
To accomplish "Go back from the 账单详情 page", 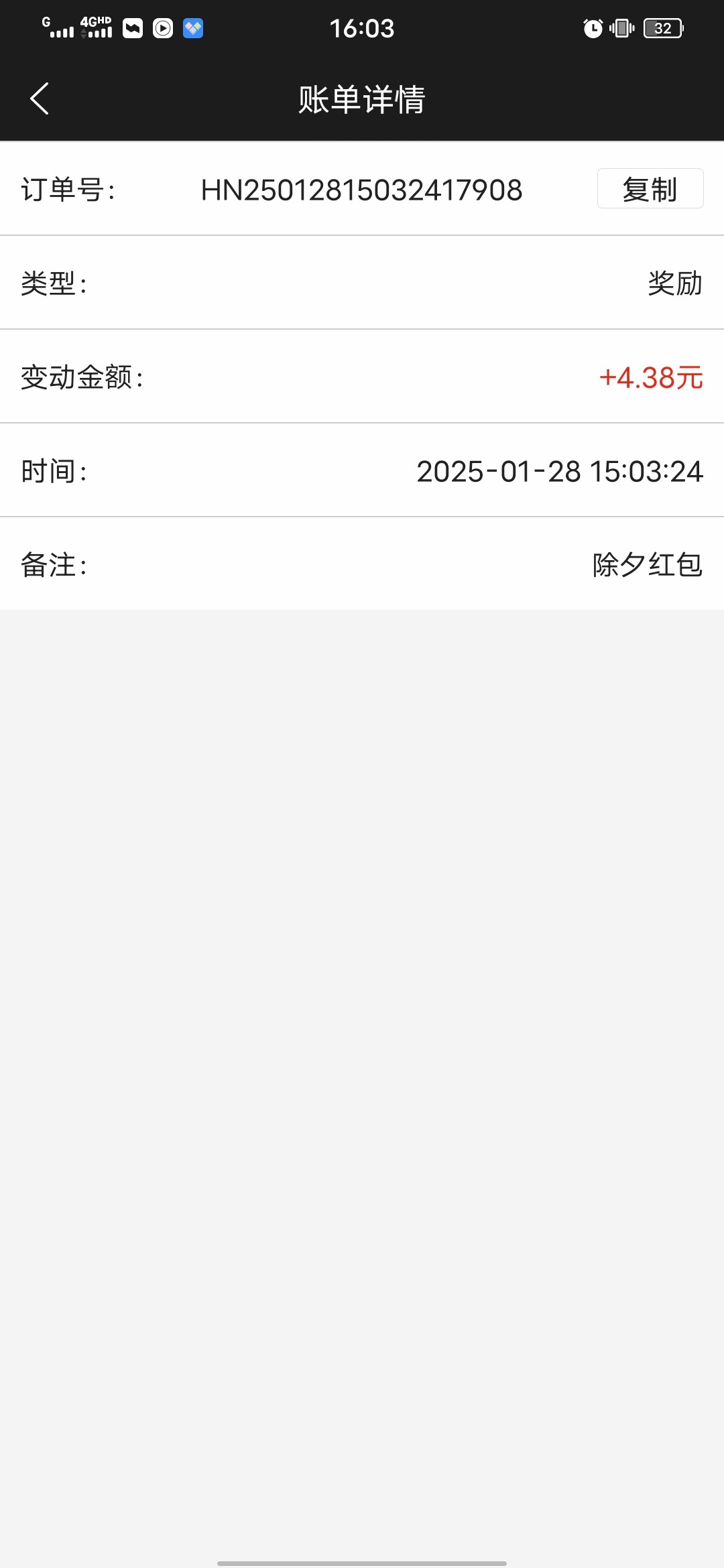I will 40,99.
